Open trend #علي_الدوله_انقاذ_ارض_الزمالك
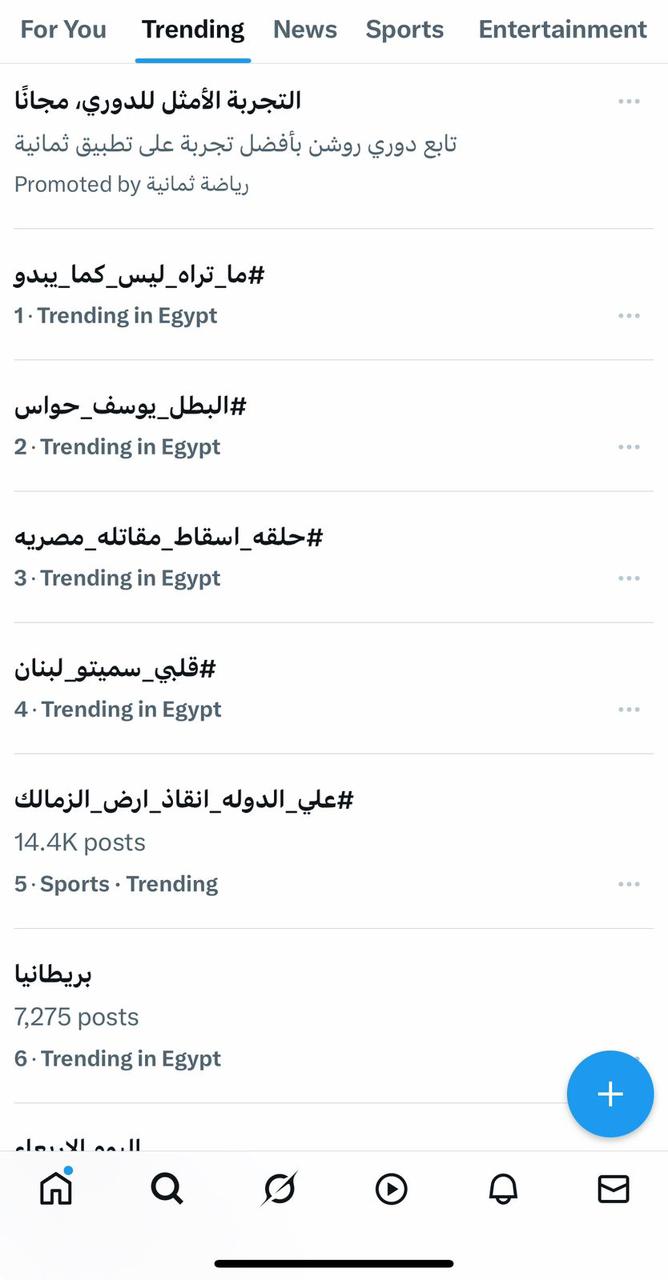The height and width of the screenshot is (1280, 668). coord(184,799)
